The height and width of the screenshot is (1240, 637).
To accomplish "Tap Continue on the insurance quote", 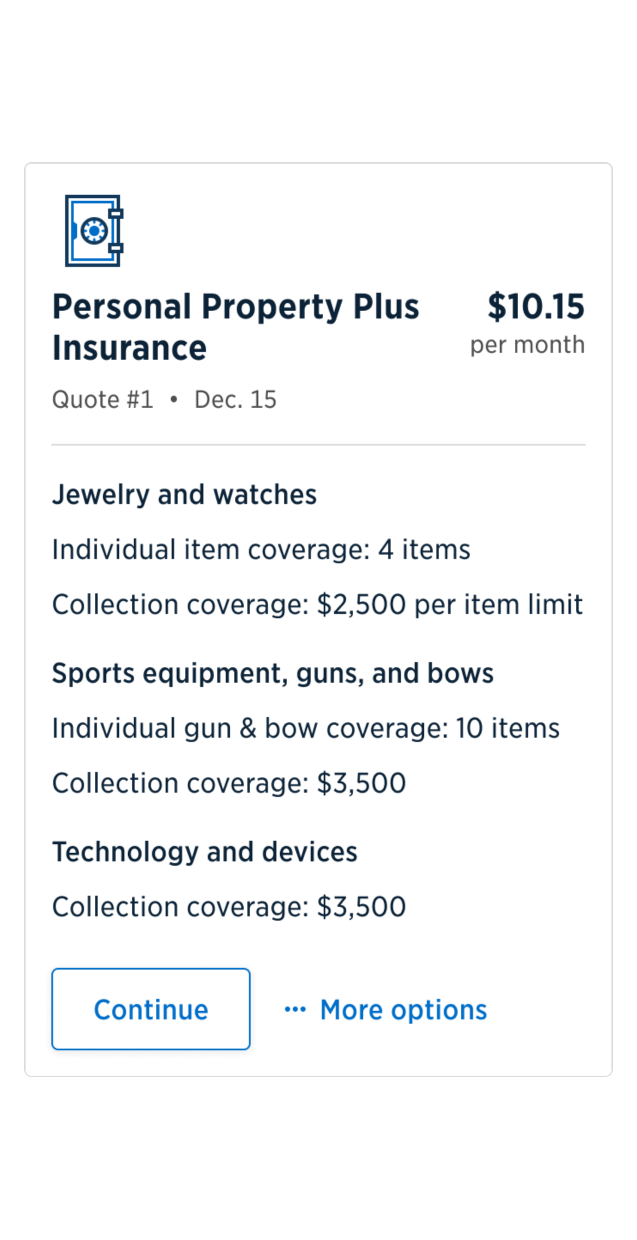I will pyautogui.click(x=151, y=1009).
